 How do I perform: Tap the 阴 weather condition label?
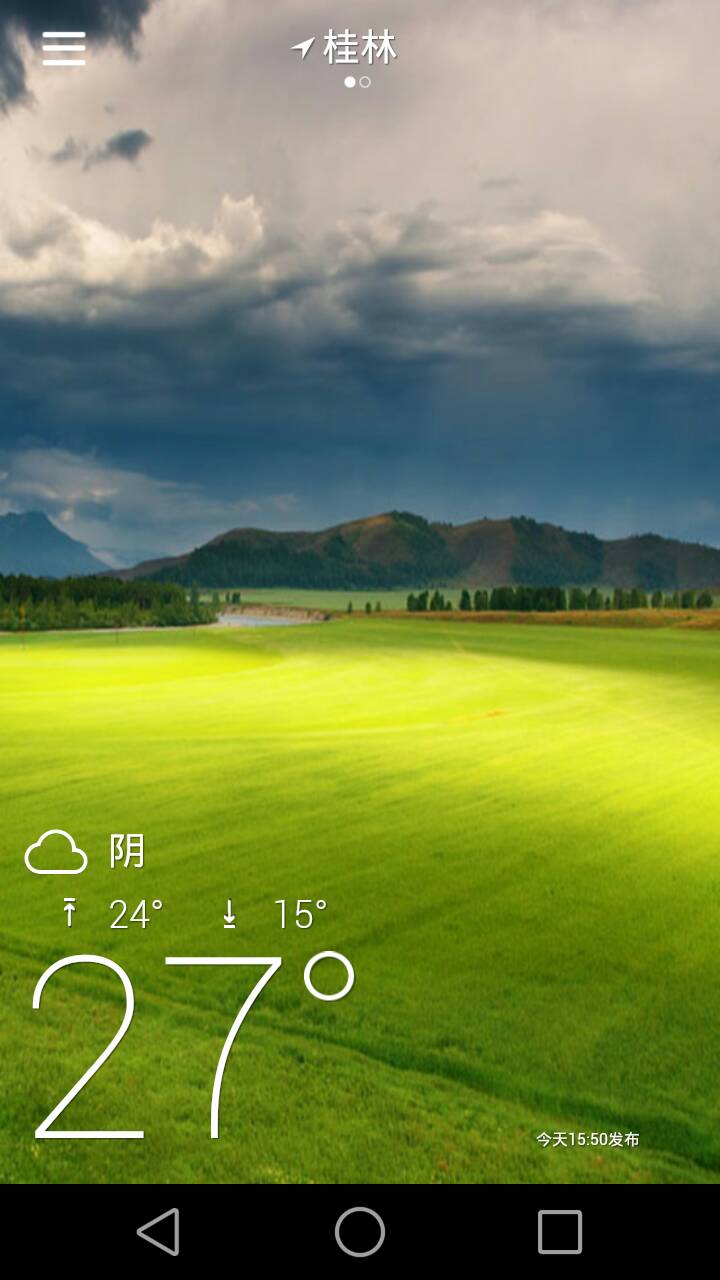[127, 851]
